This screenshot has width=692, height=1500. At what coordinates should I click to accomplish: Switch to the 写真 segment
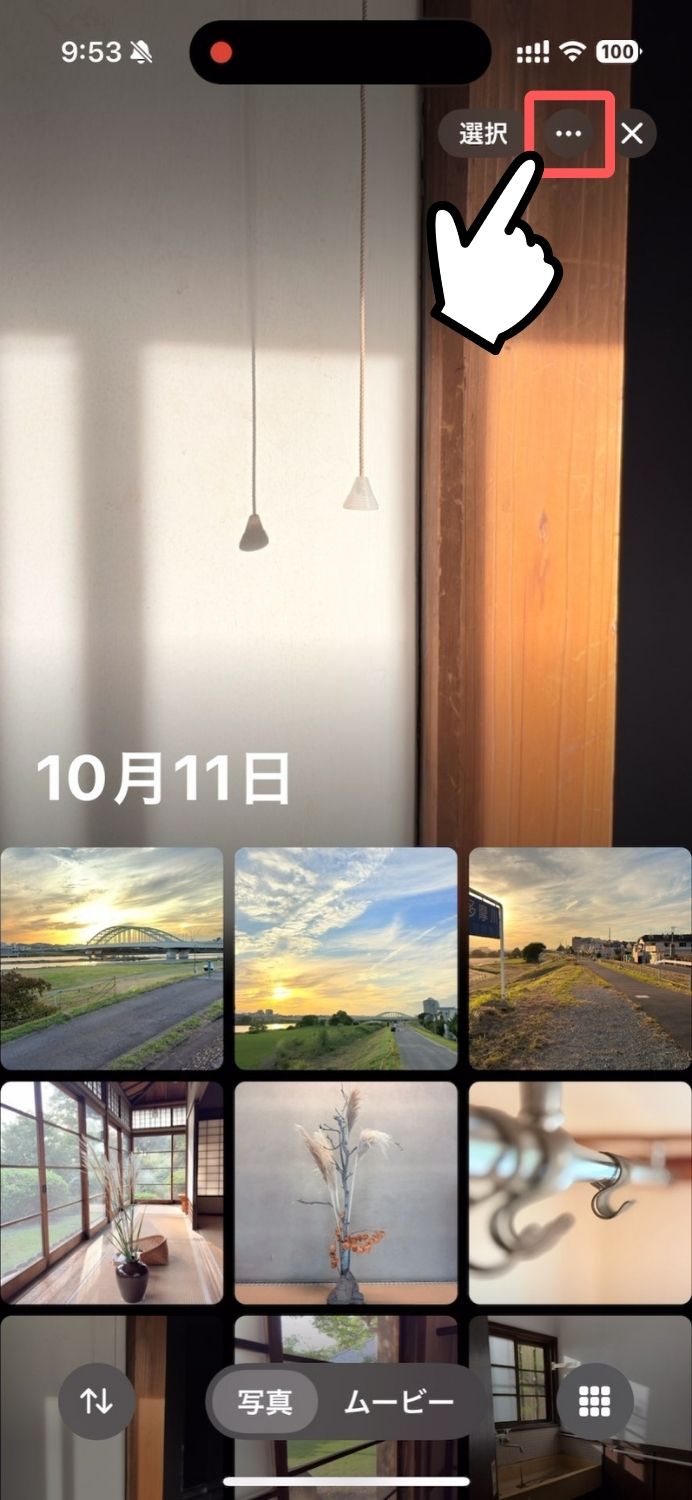tap(265, 1402)
